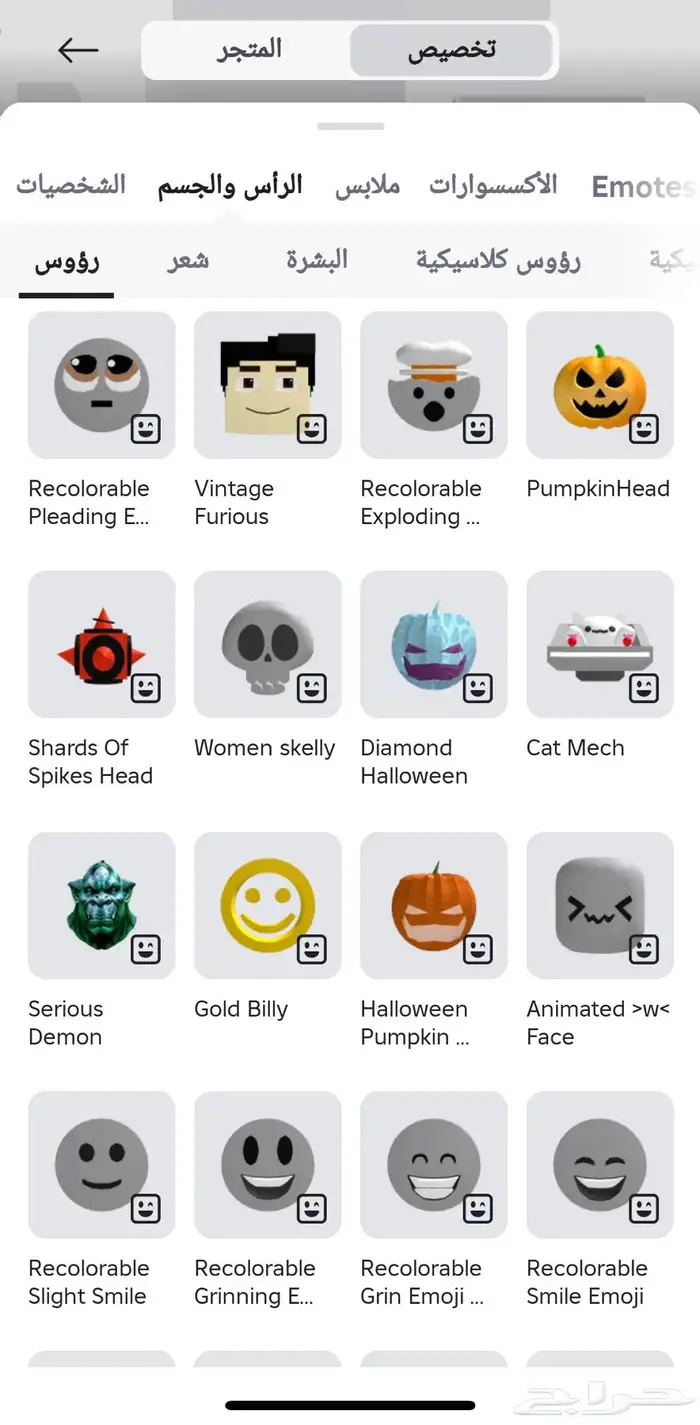Switch to the الأكسسوارات category
The width and height of the screenshot is (700, 1425).
click(493, 186)
